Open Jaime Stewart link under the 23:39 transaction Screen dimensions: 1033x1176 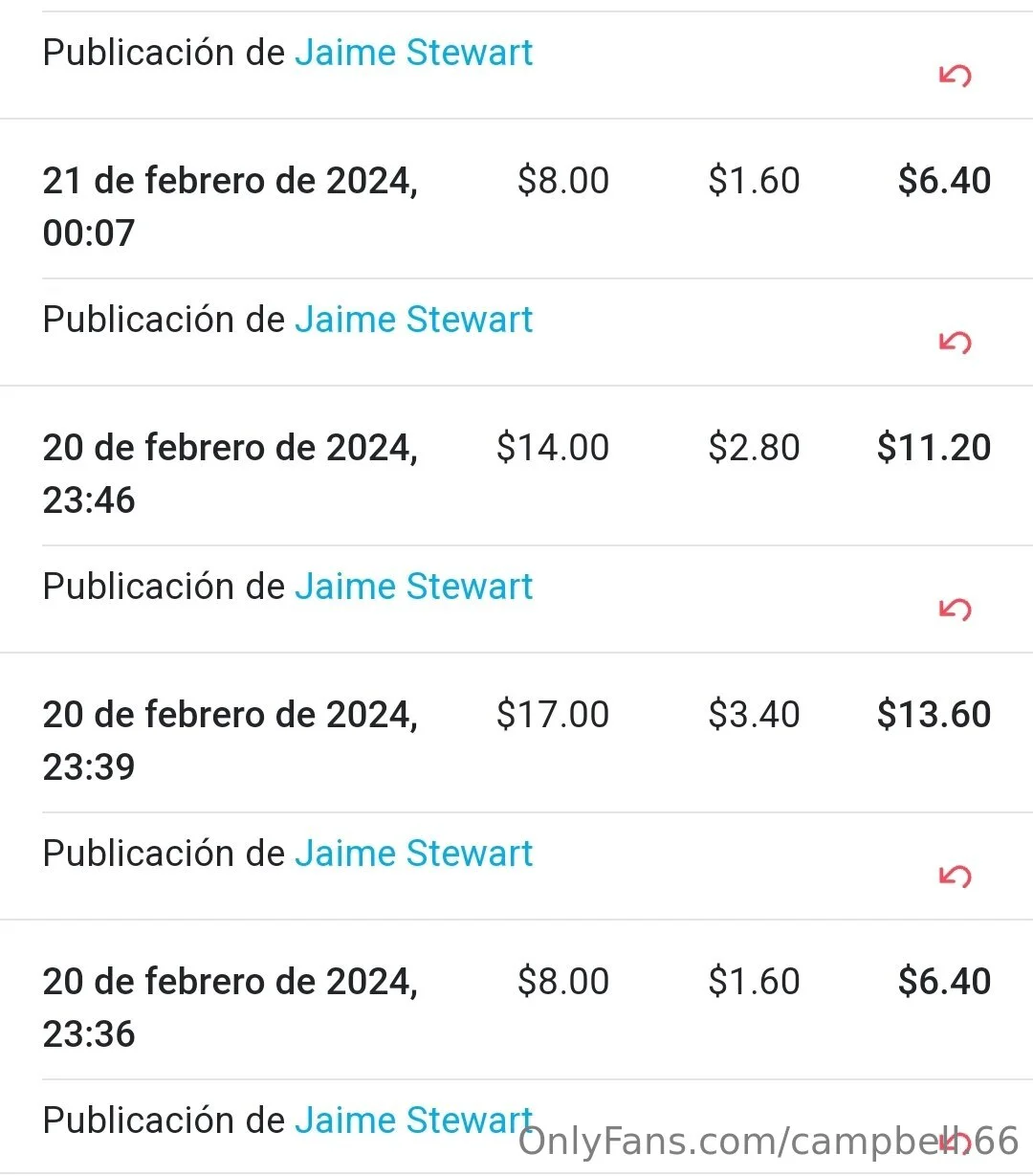[x=413, y=854]
